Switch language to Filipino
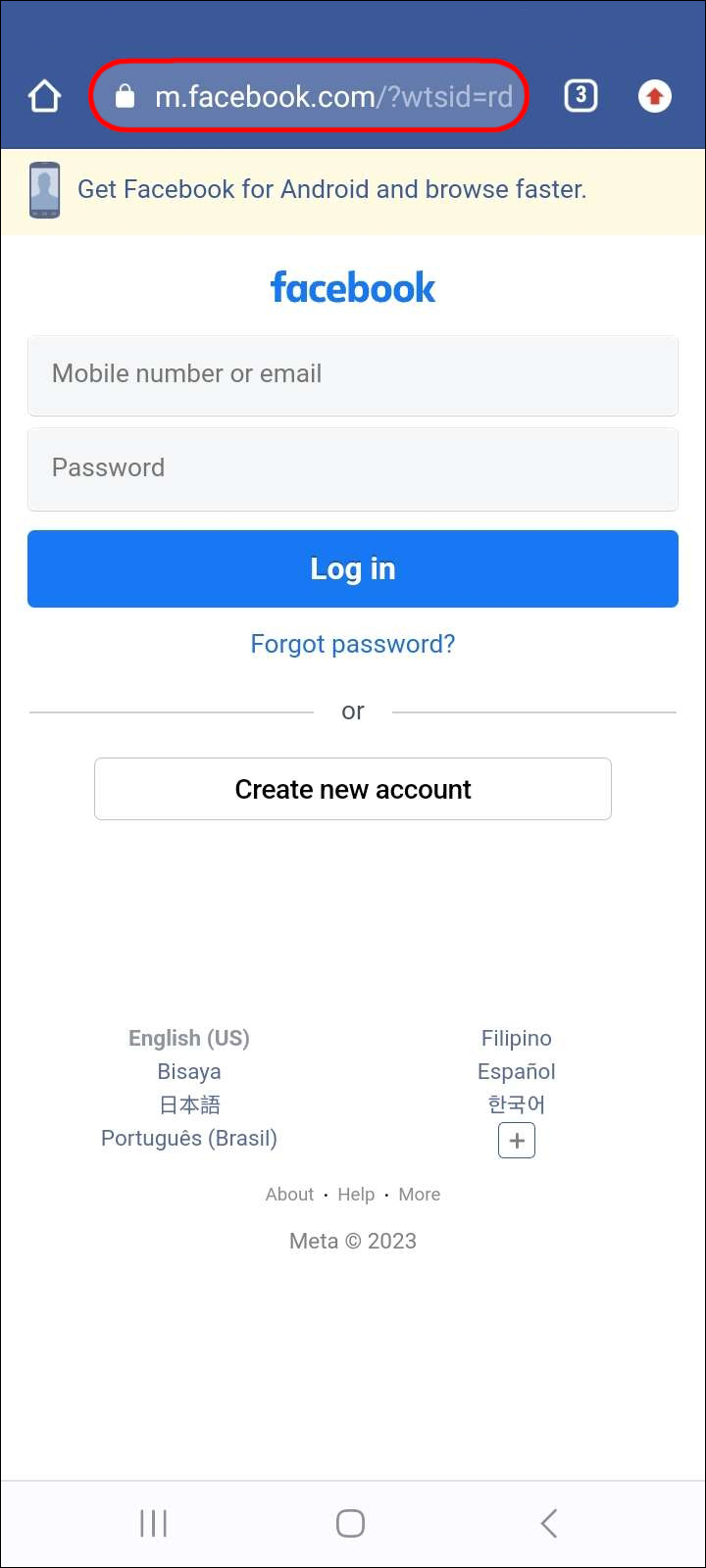 click(516, 1038)
